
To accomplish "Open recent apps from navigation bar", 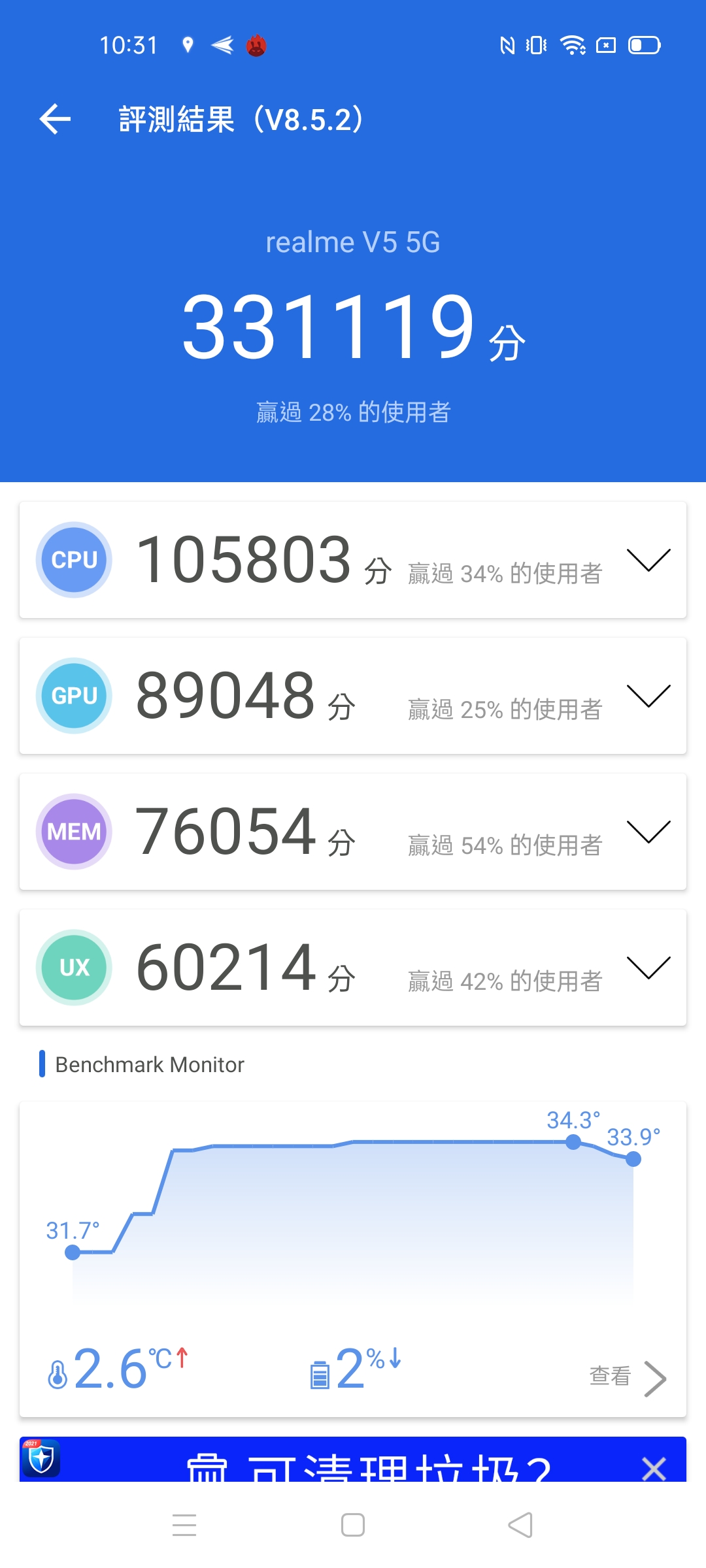I will (184, 1526).
